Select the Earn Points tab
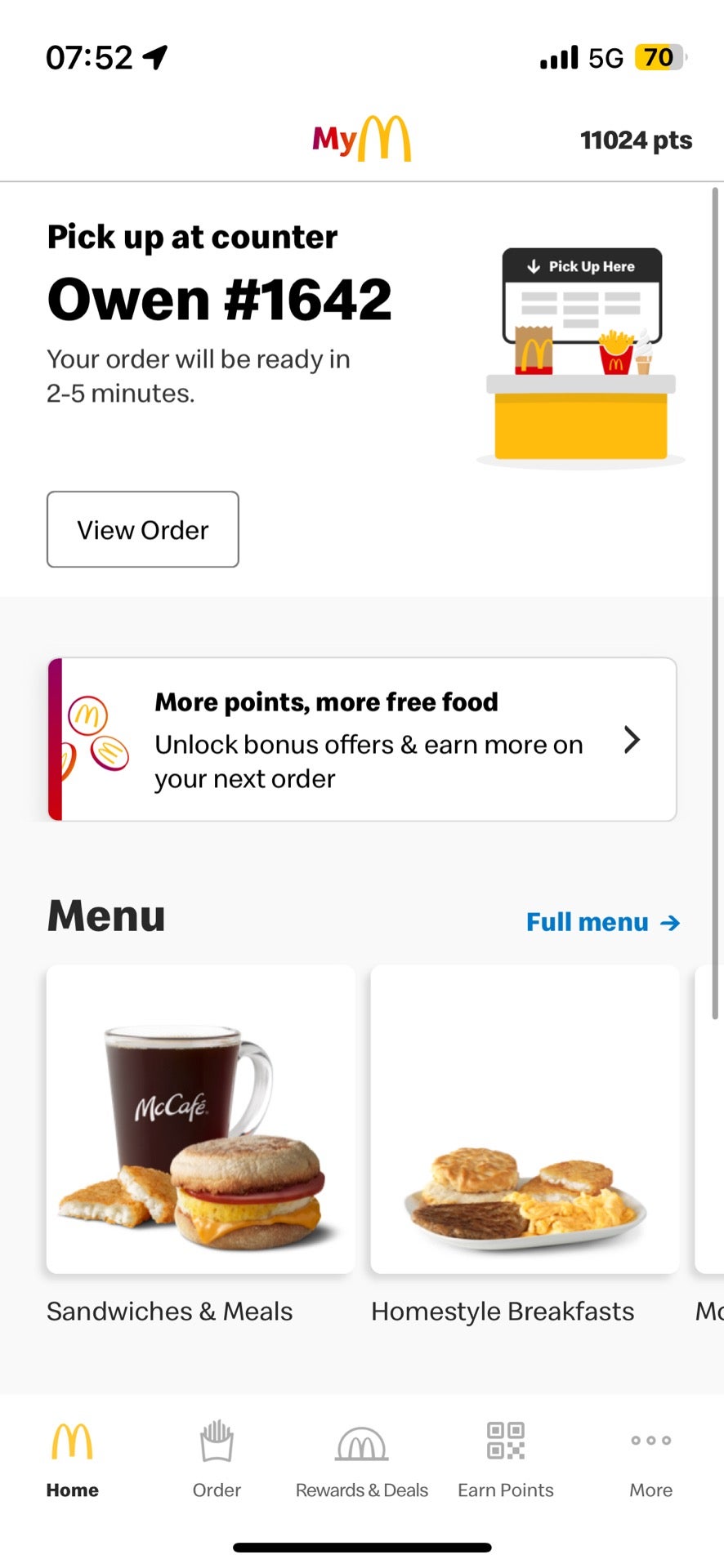 coord(506,1459)
